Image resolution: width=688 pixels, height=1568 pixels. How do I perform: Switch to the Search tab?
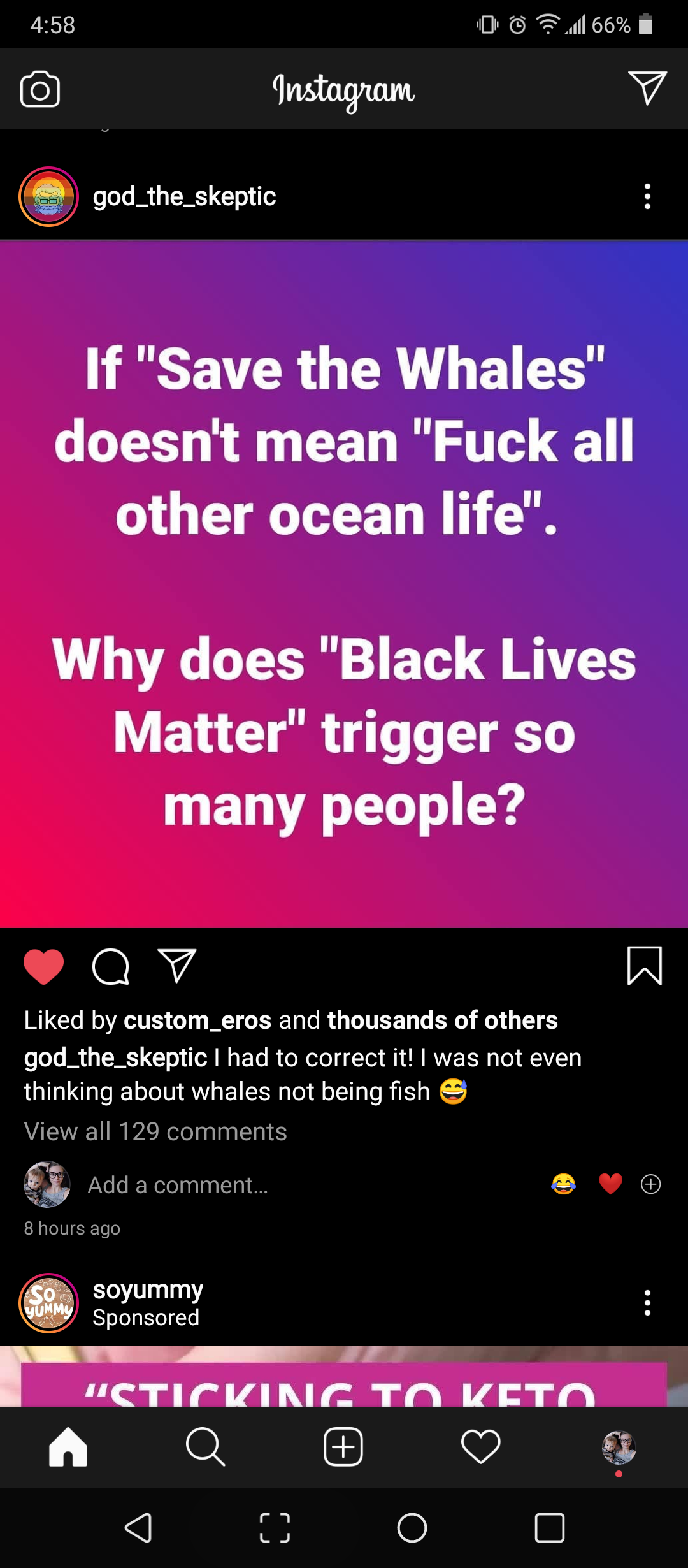pos(205,1447)
